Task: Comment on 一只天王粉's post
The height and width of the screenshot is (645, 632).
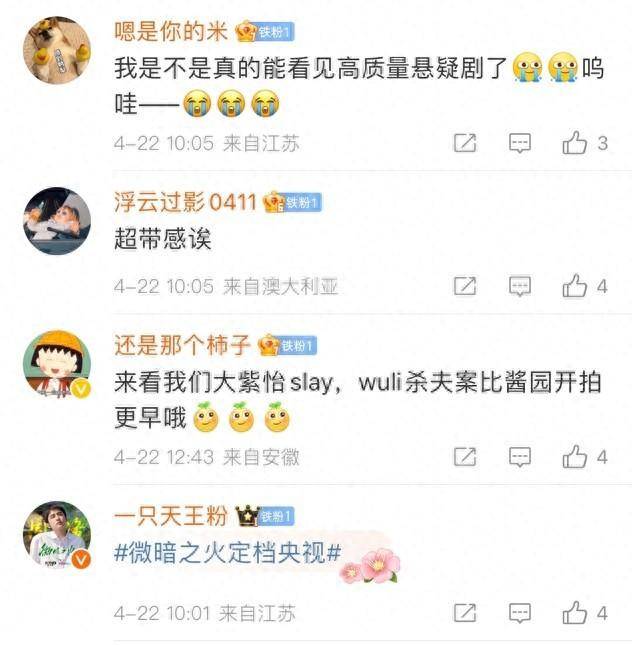Action: [x=520, y=612]
